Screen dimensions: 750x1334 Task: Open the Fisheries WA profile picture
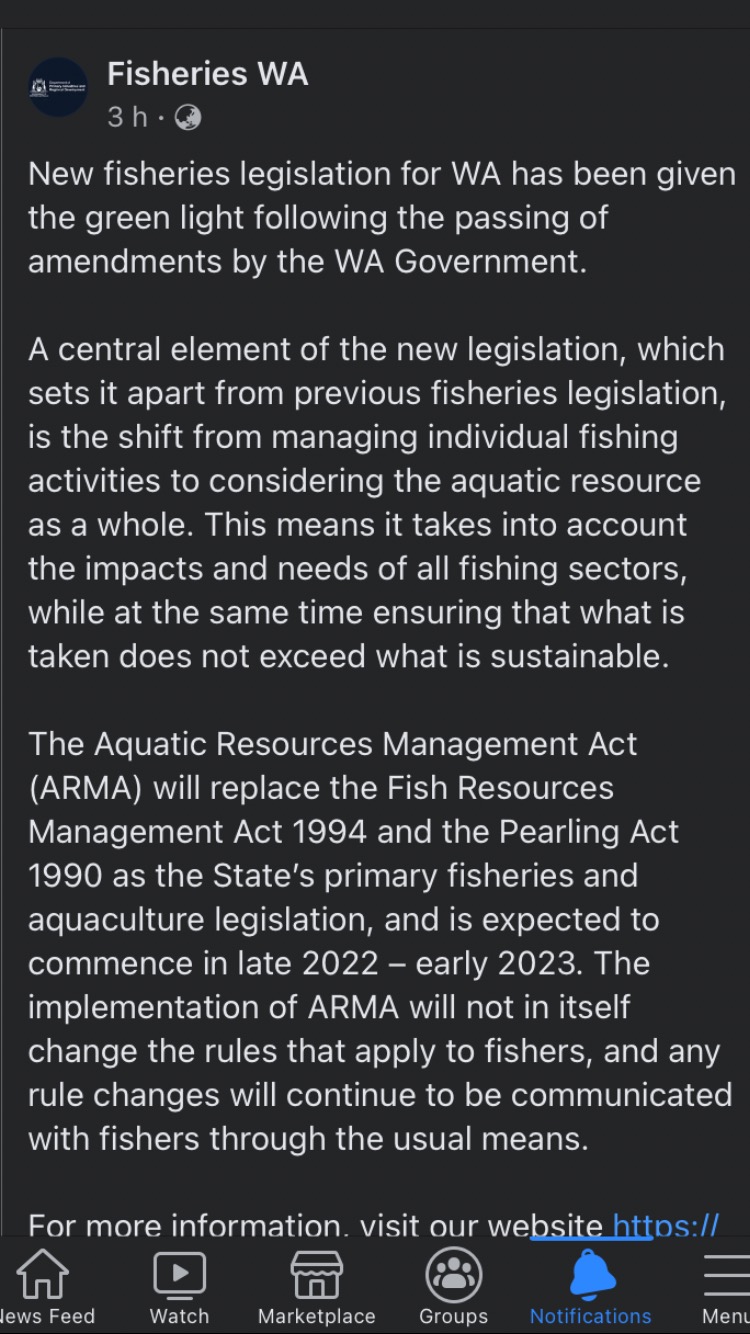tap(59, 87)
